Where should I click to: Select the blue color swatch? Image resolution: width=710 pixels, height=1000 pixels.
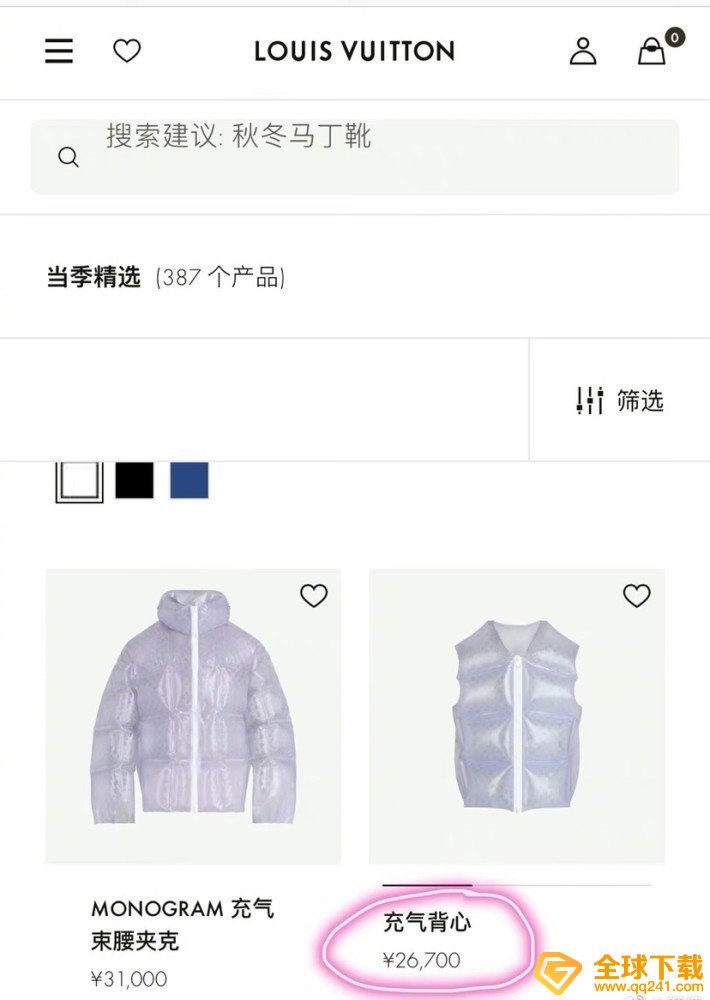click(189, 481)
